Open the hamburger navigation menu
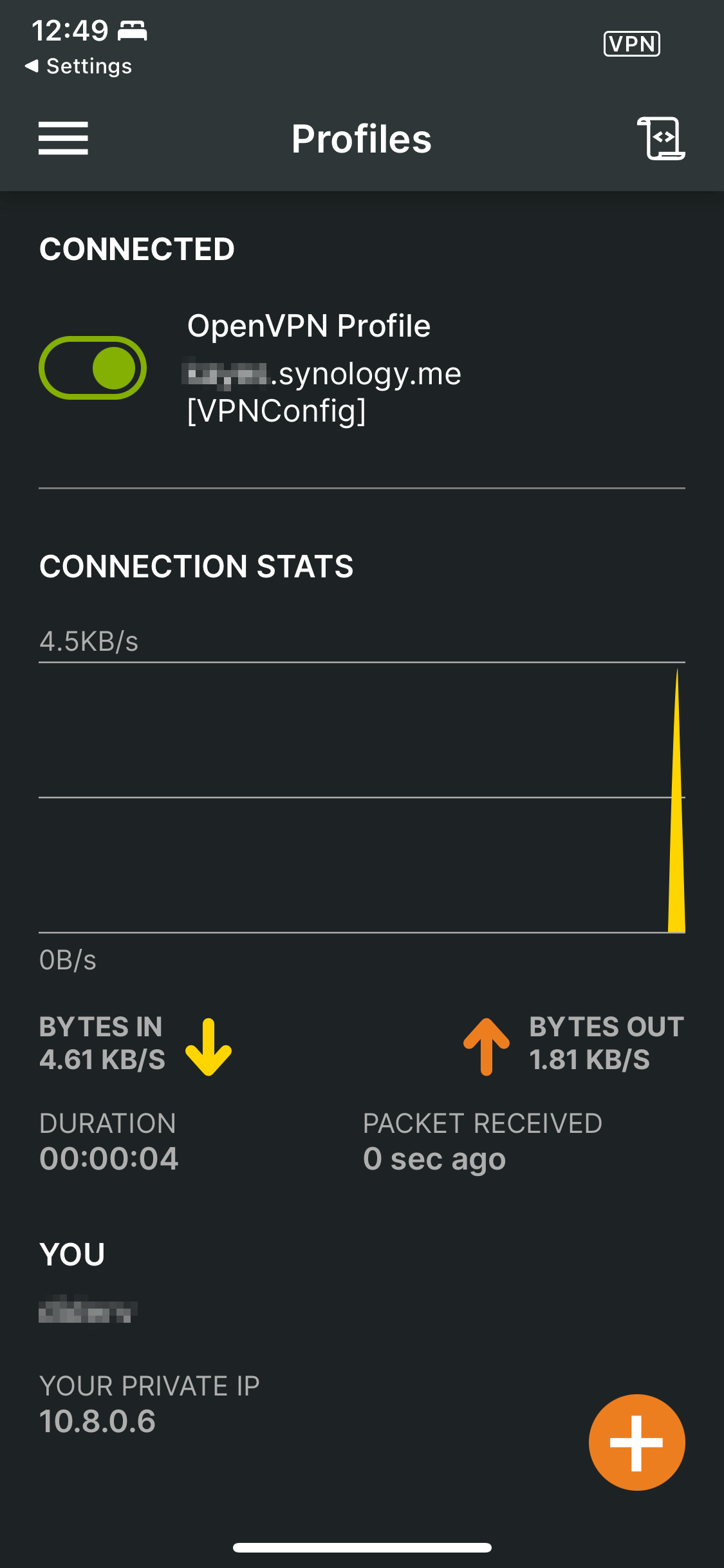The height and width of the screenshot is (1568, 724). pyautogui.click(x=63, y=138)
